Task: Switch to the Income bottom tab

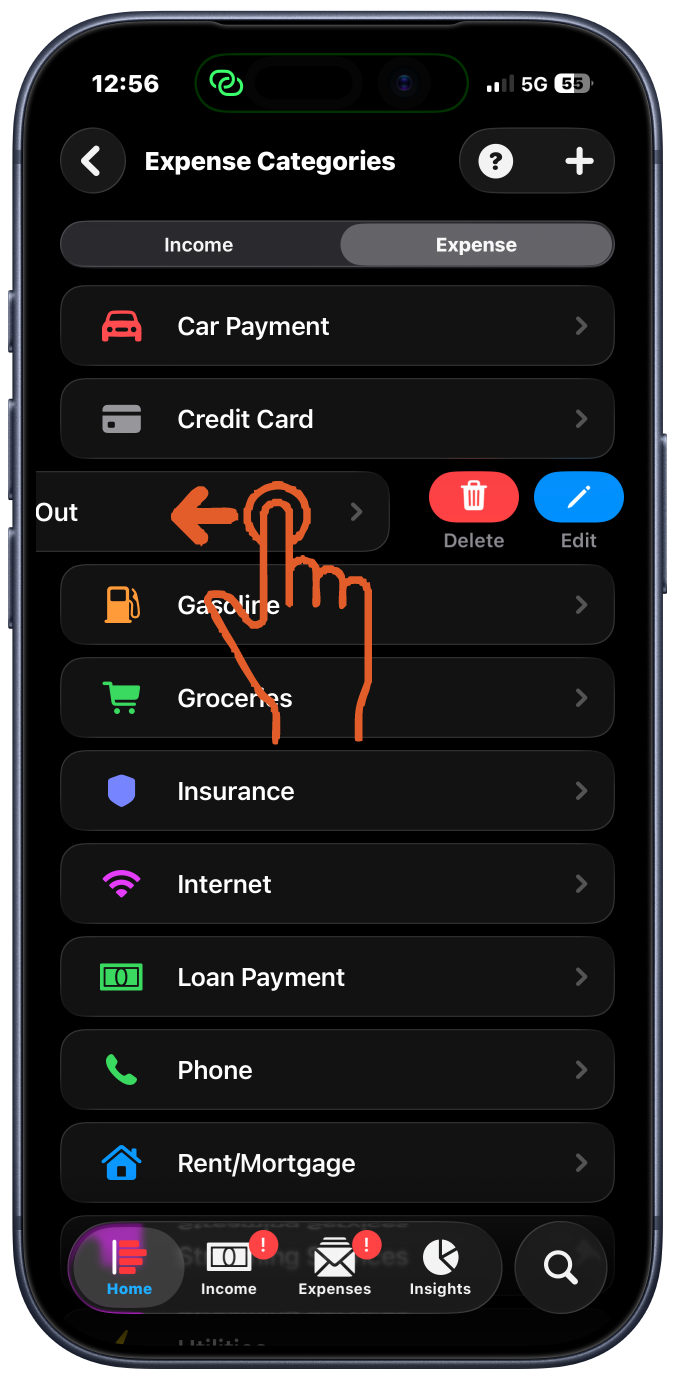Action: point(229,1267)
